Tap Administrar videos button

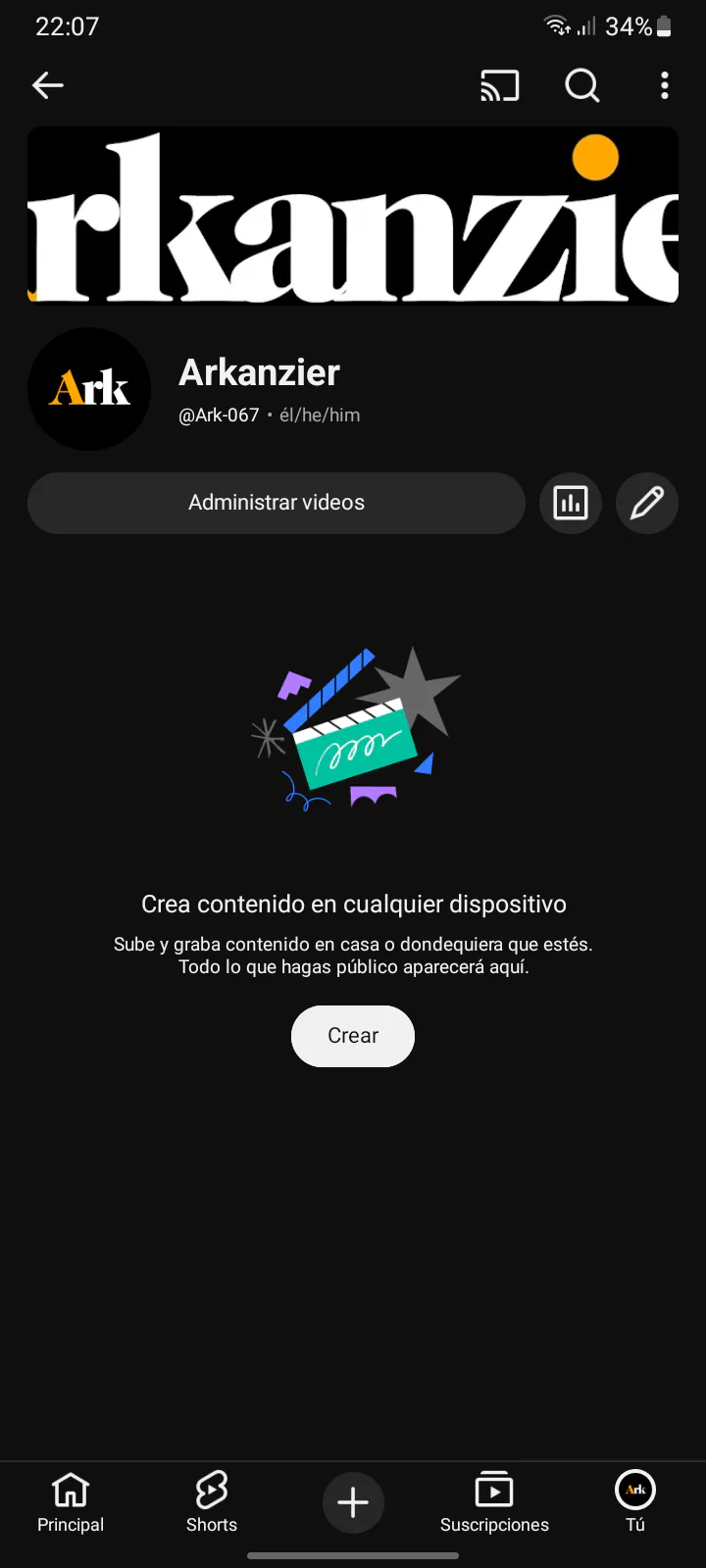pos(277,503)
